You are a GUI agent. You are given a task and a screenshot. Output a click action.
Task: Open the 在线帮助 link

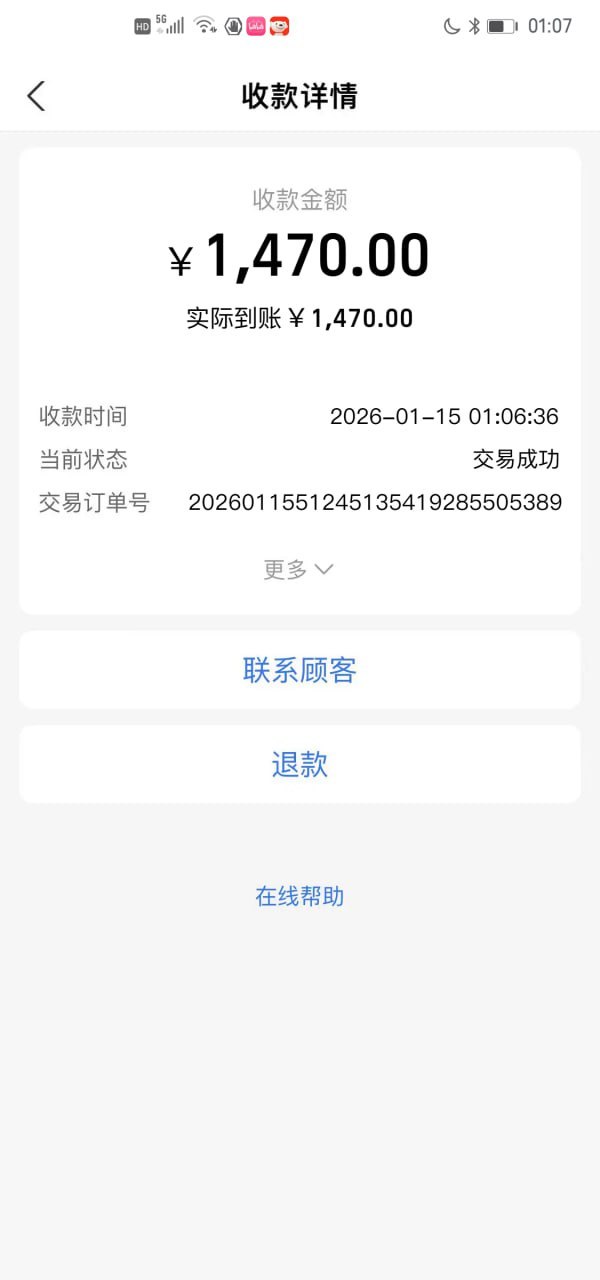click(x=300, y=896)
